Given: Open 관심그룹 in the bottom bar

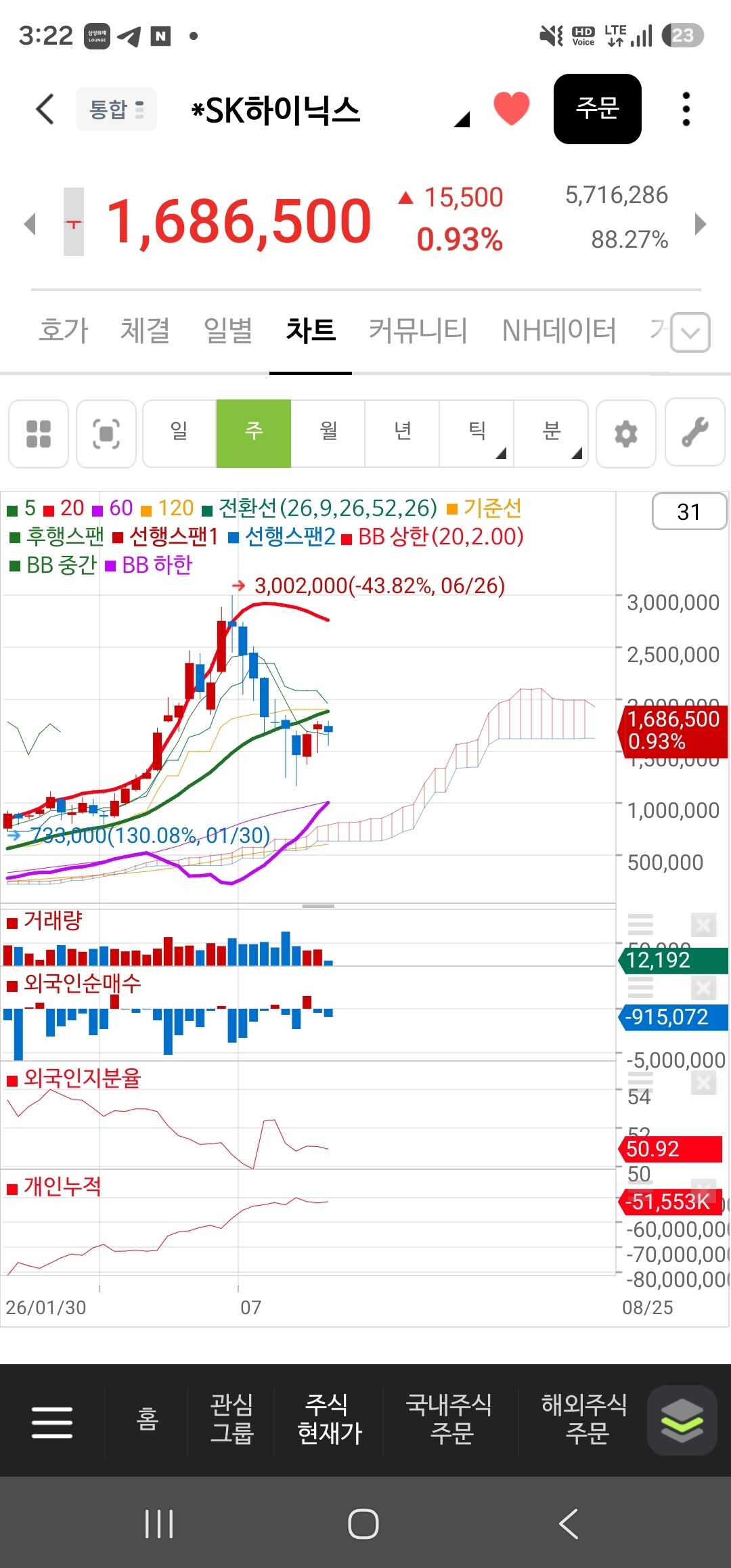Looking at the screenshot, I should (x=231, y=1418).
